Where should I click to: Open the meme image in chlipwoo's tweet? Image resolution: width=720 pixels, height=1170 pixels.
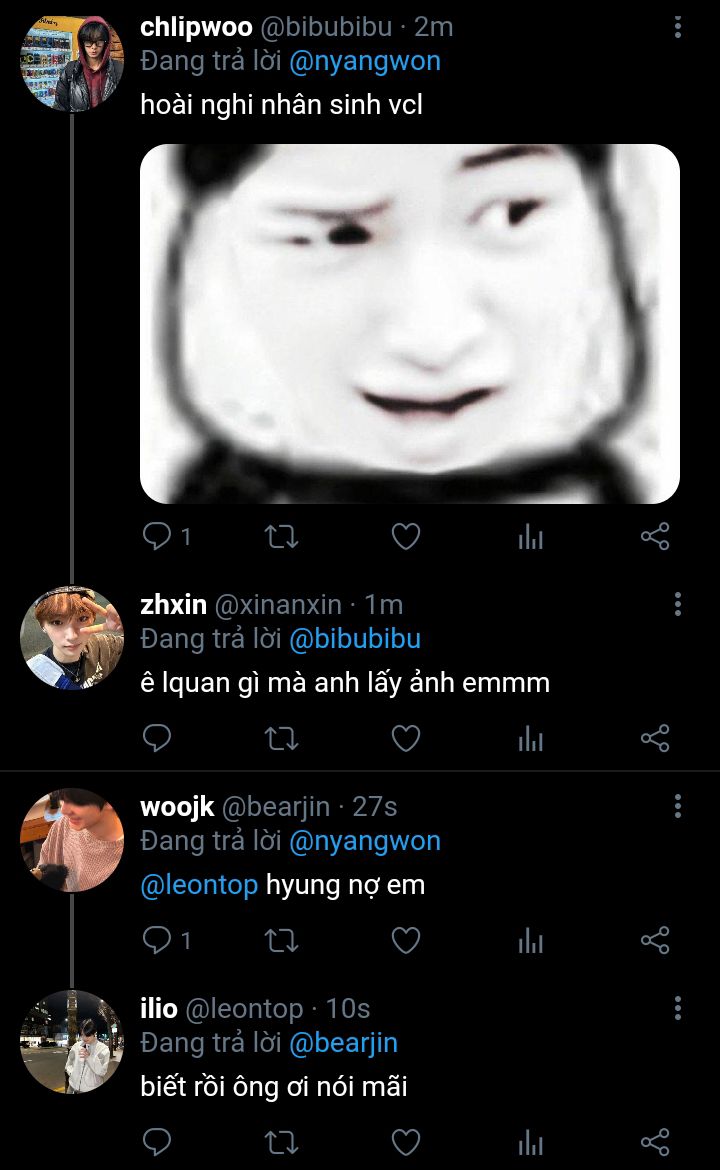[x=409, y=323]
